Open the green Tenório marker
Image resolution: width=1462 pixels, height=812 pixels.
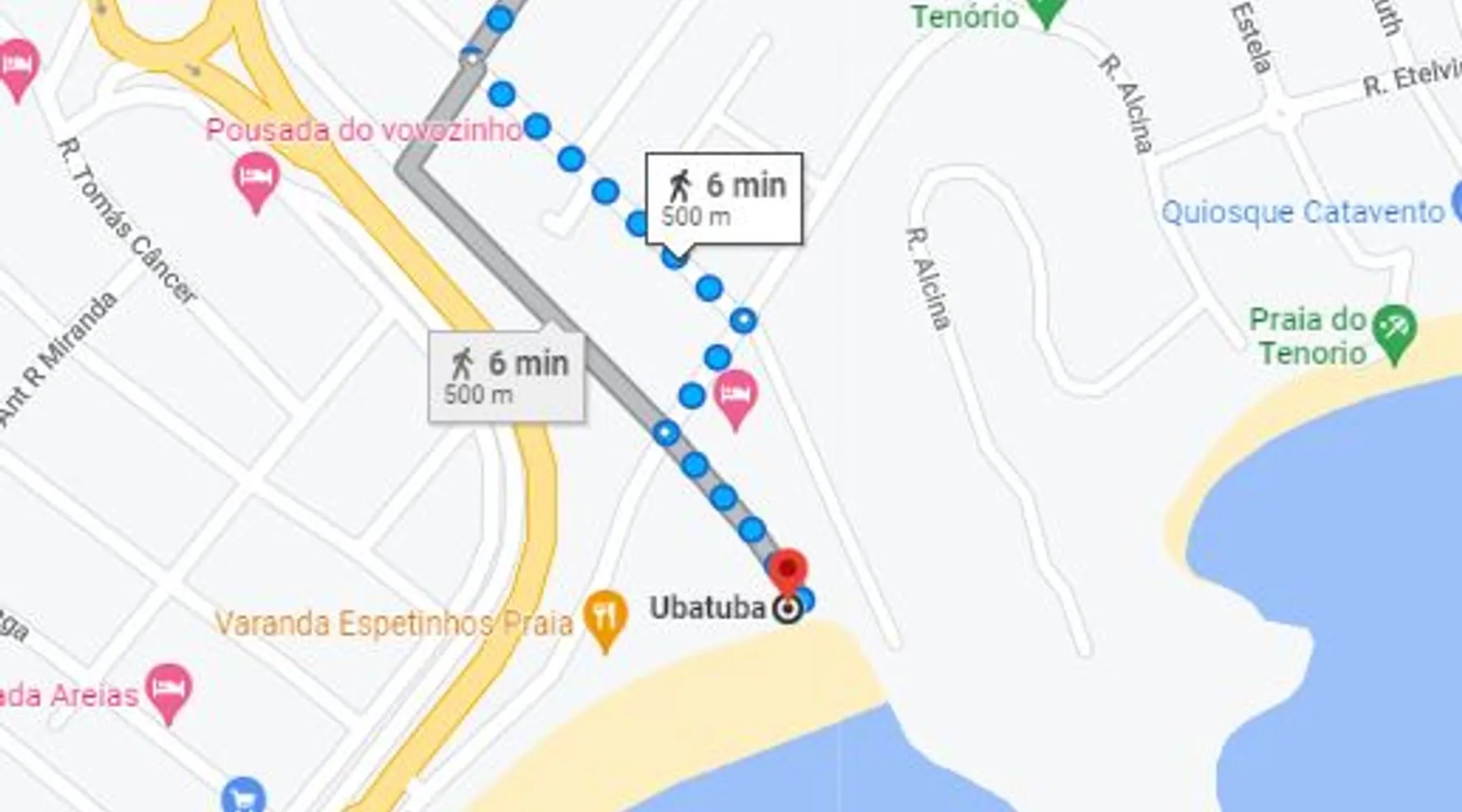tap(1046, 10)
